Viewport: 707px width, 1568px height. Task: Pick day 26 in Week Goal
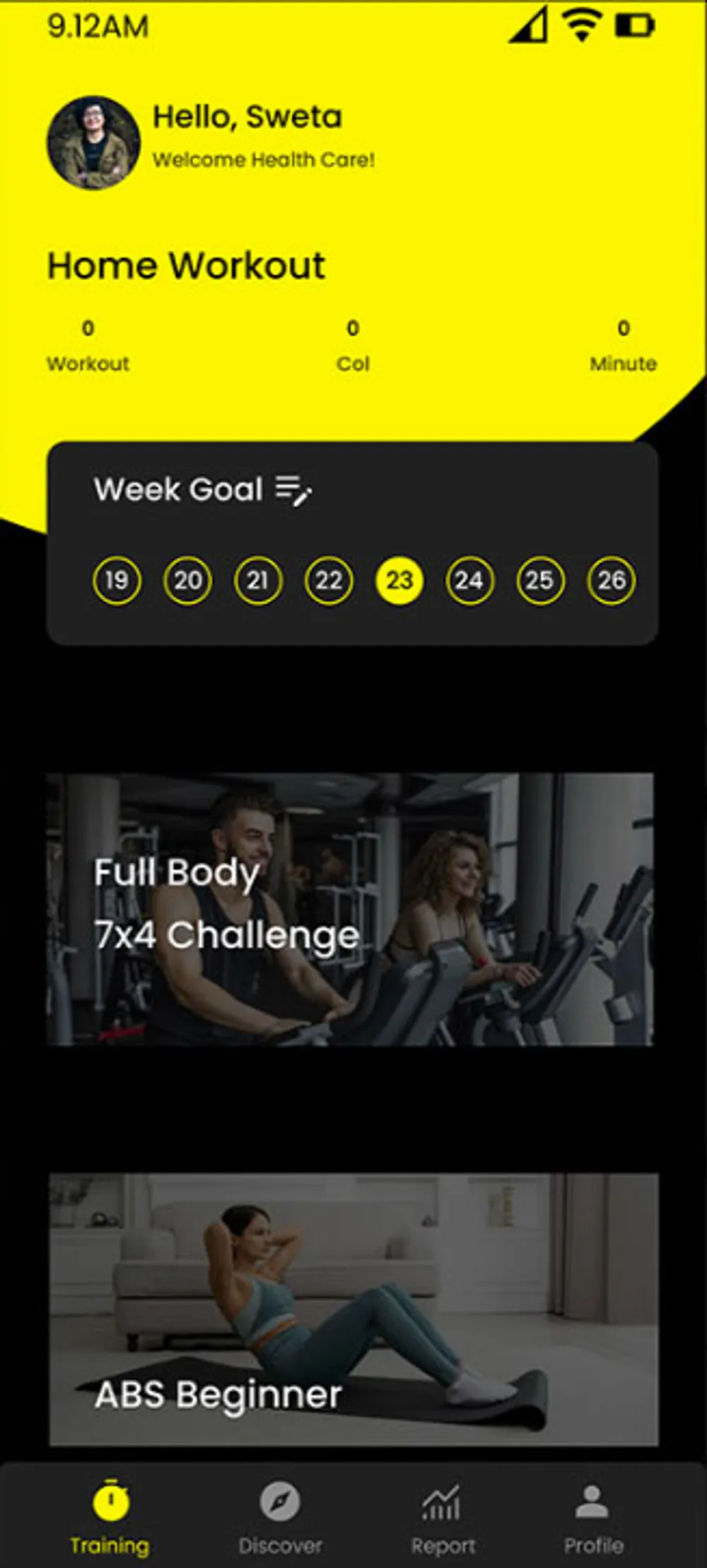612,581
